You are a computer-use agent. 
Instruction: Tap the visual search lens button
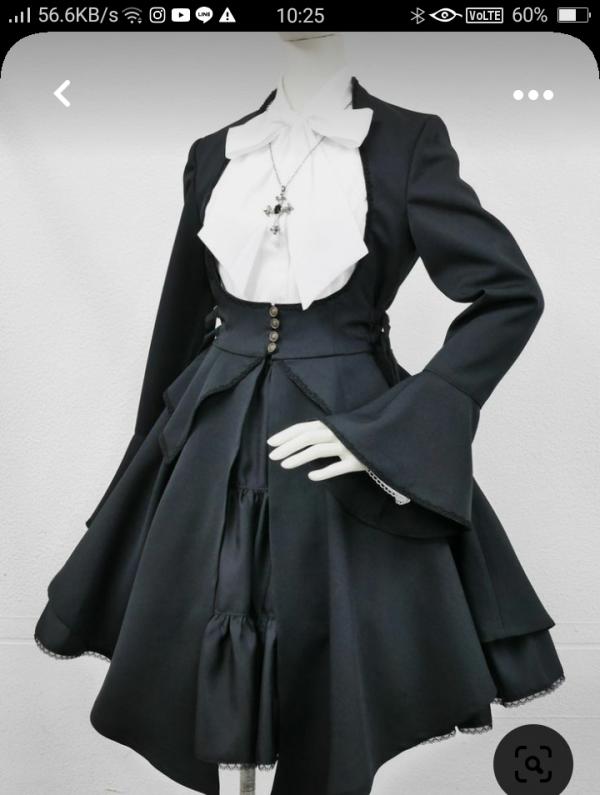pyautogui.click(x=533, y=764)
